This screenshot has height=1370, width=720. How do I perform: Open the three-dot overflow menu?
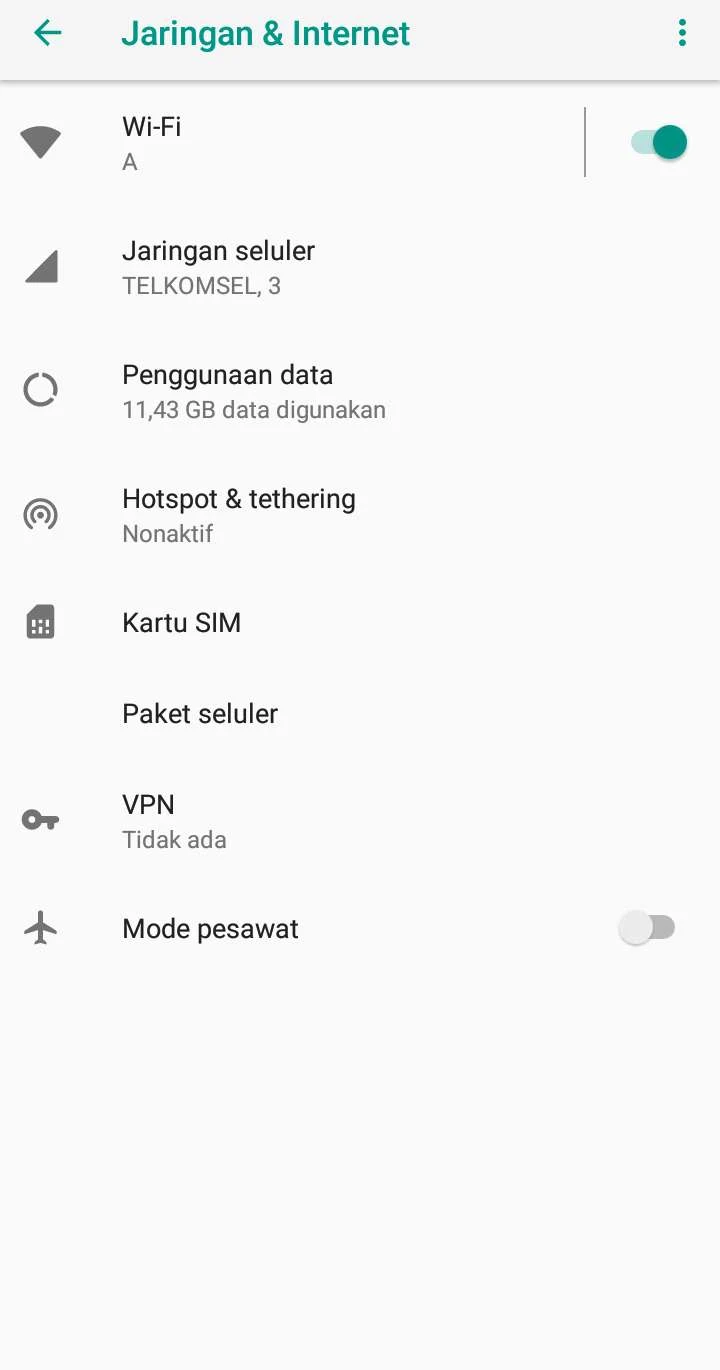(682, 33)
